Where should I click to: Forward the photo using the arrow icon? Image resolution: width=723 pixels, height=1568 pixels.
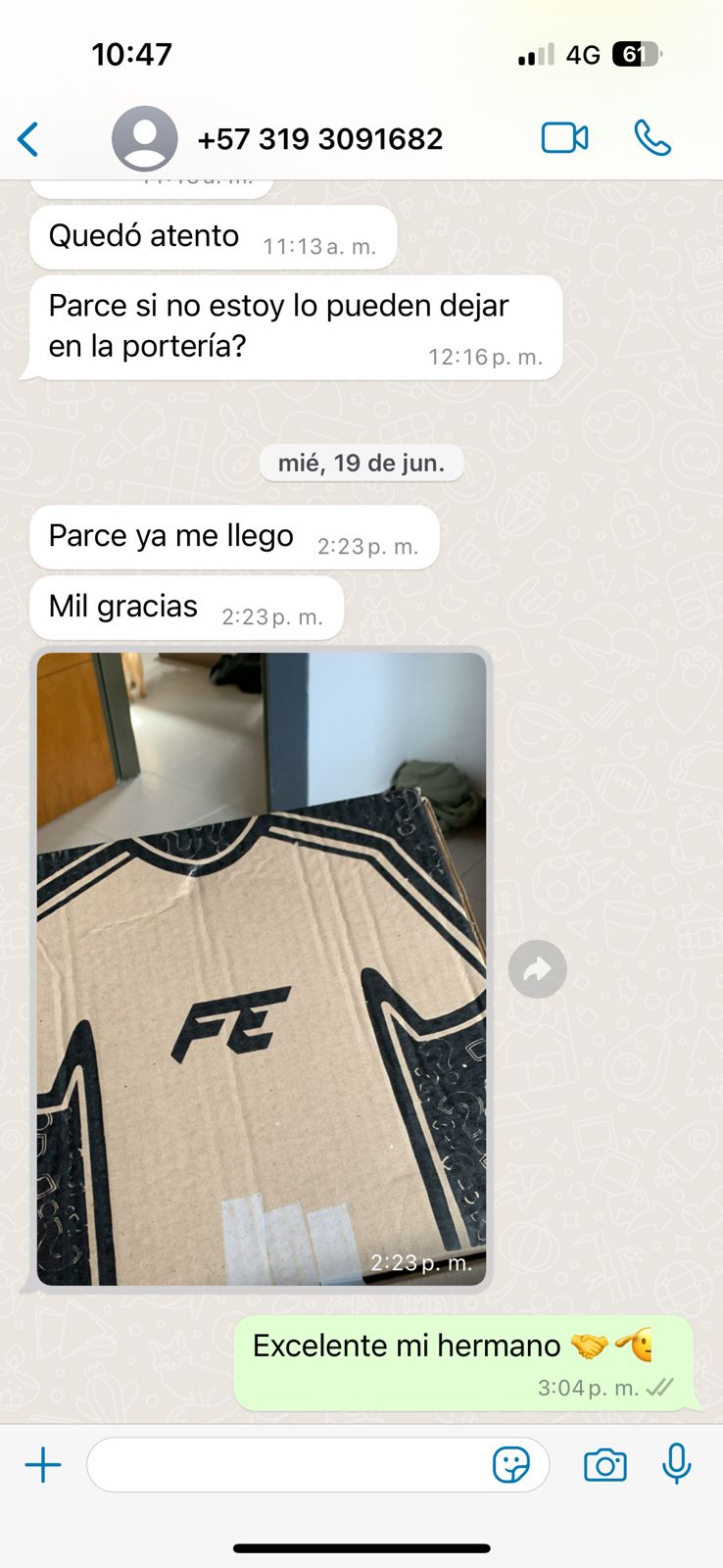coord(537,969)
